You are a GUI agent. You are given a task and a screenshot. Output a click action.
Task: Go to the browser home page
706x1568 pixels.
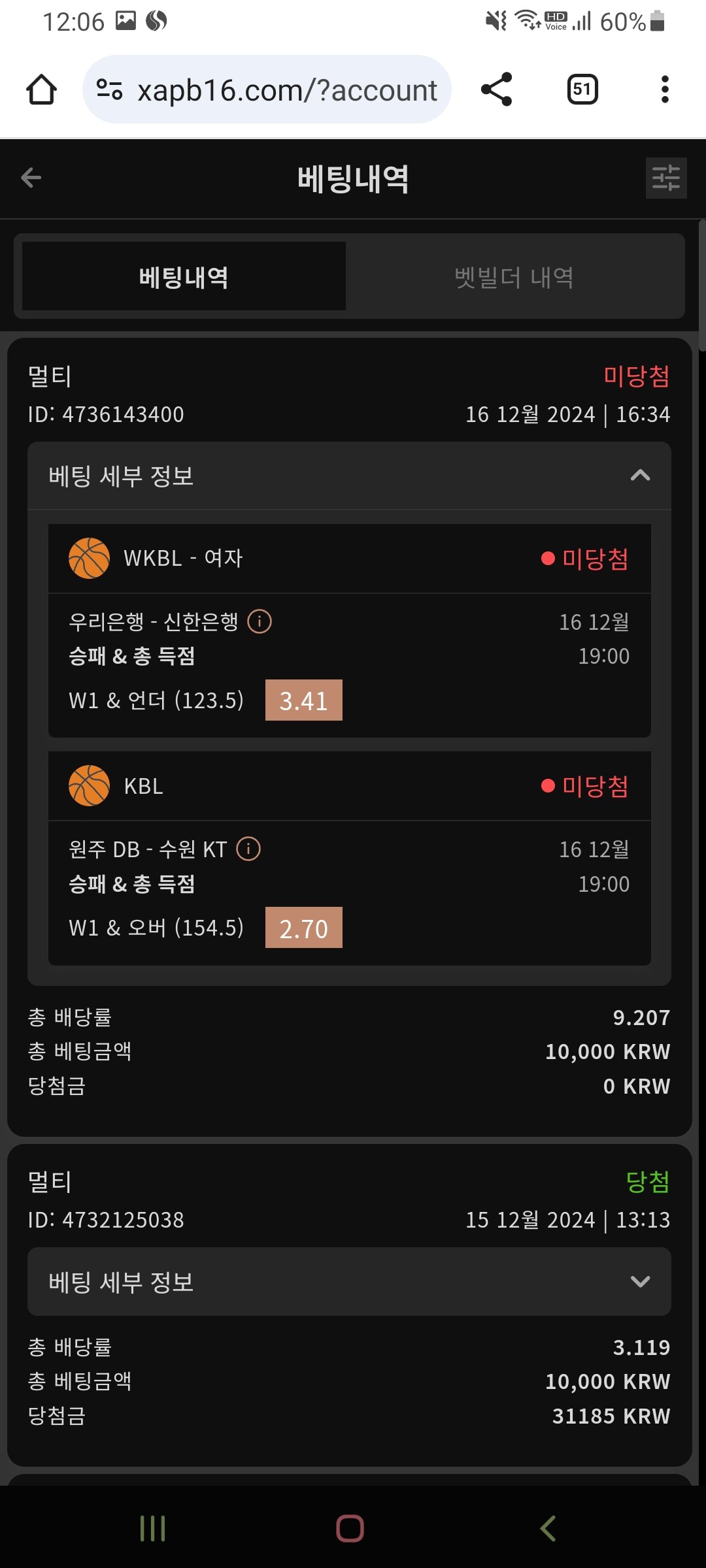[x=41, y=90]
